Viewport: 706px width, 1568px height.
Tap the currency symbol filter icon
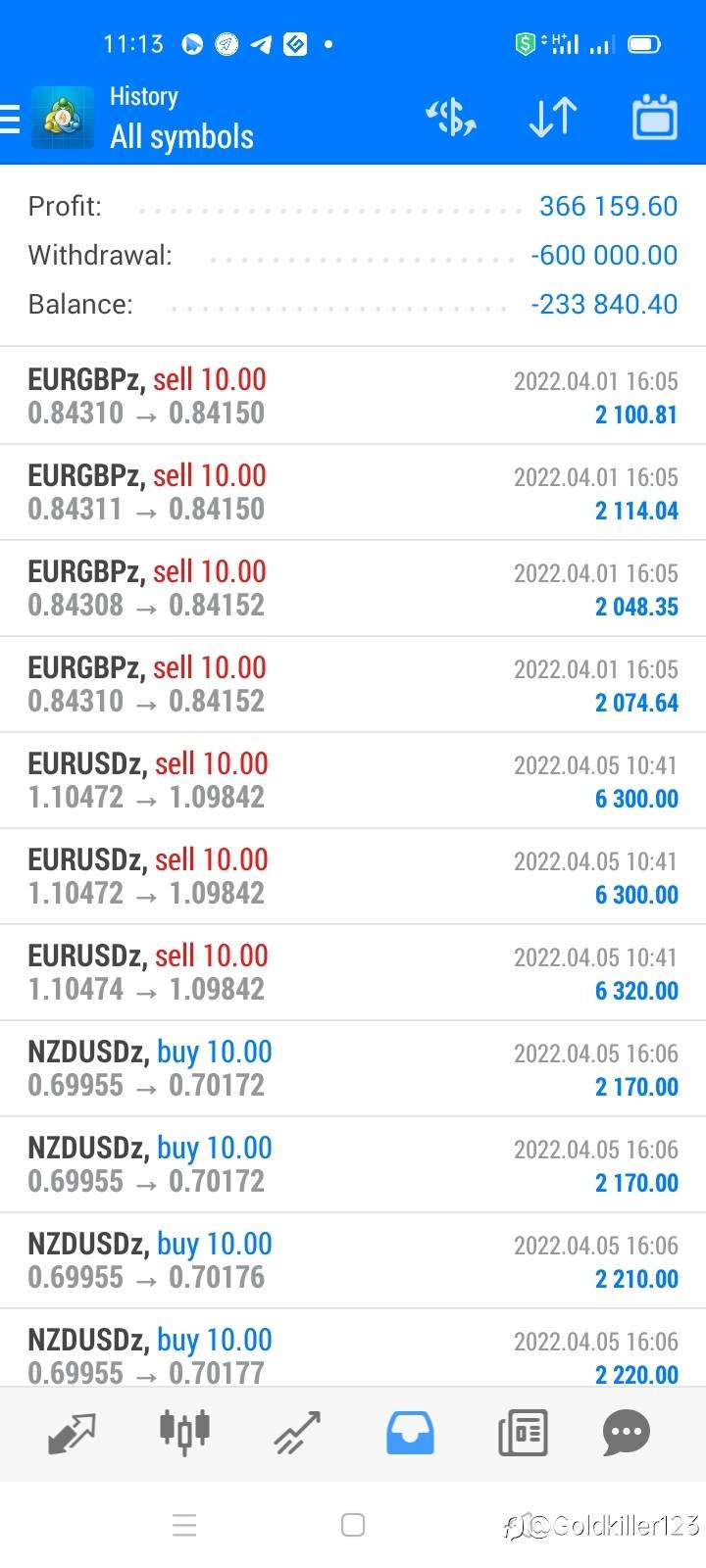pyautogui.click(x=451, y=118)
